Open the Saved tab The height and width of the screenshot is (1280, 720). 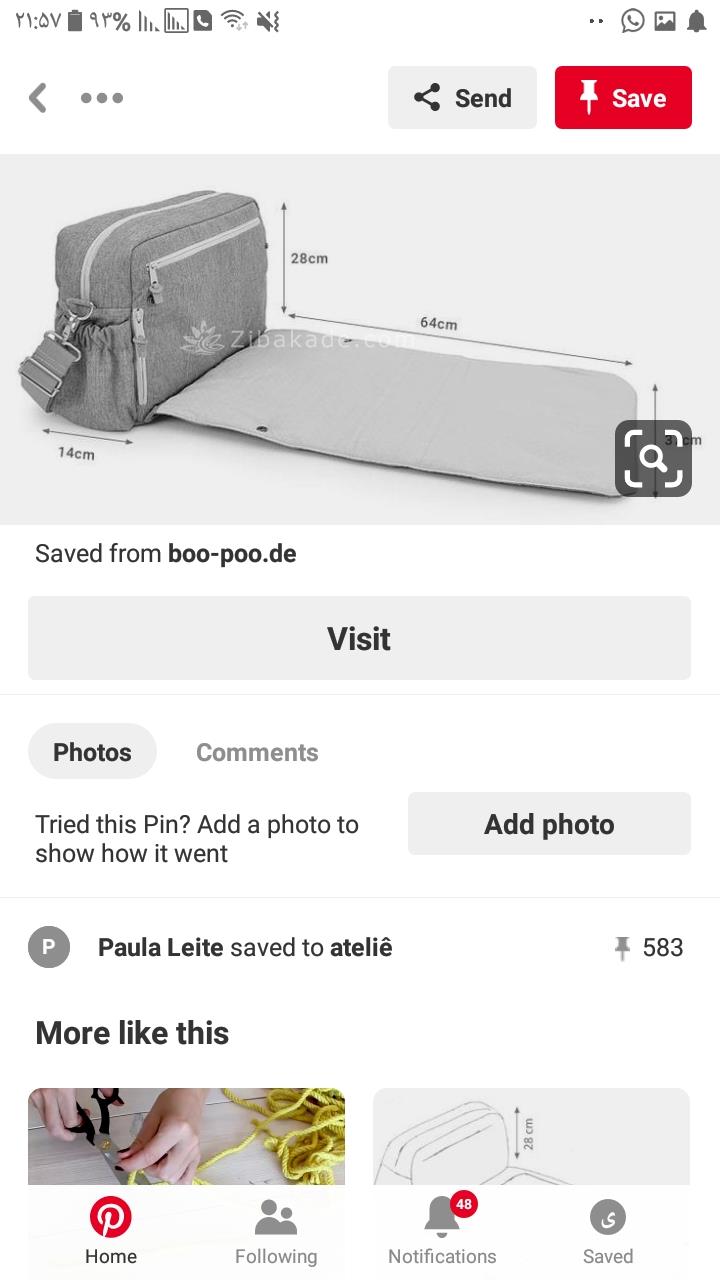[x=608, y=1232]
